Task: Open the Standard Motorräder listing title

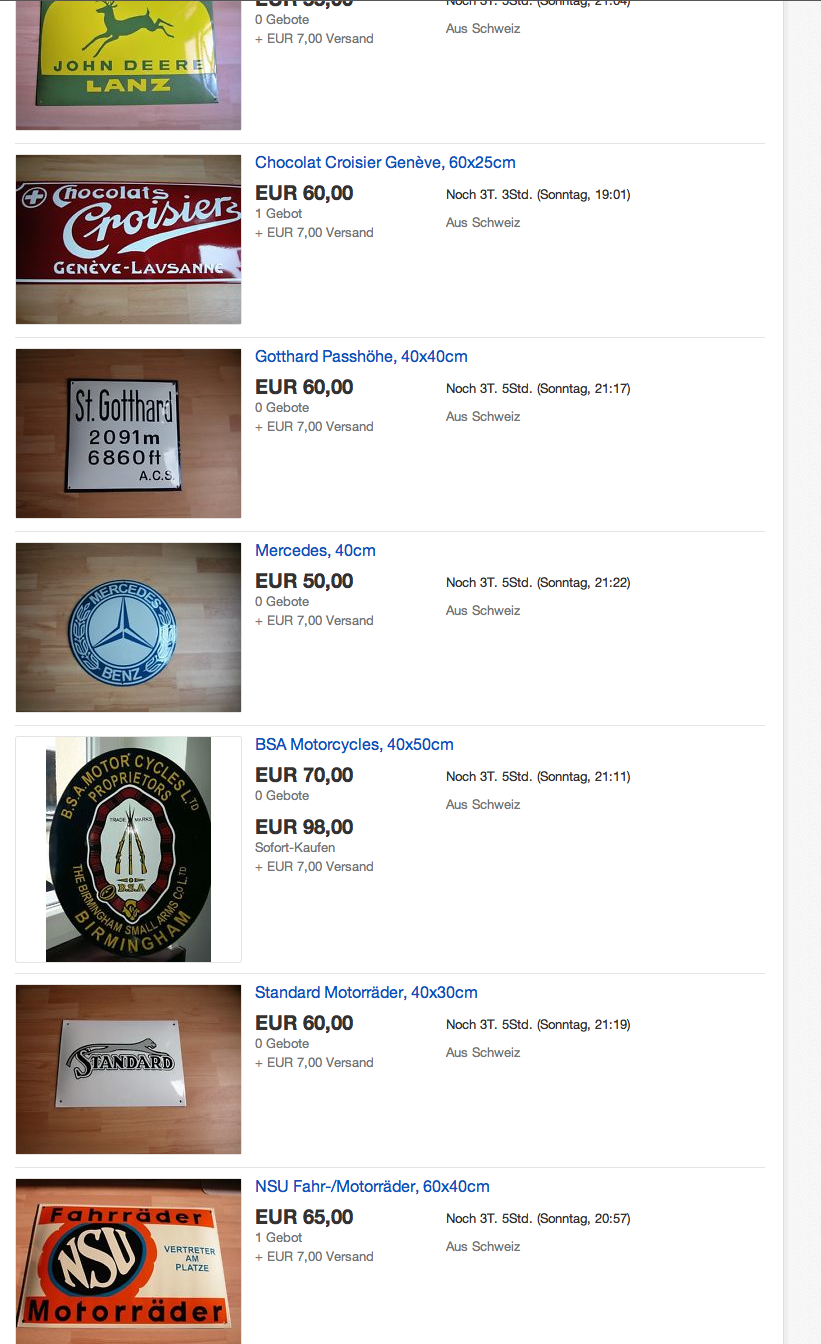Action: pos(366,993)
